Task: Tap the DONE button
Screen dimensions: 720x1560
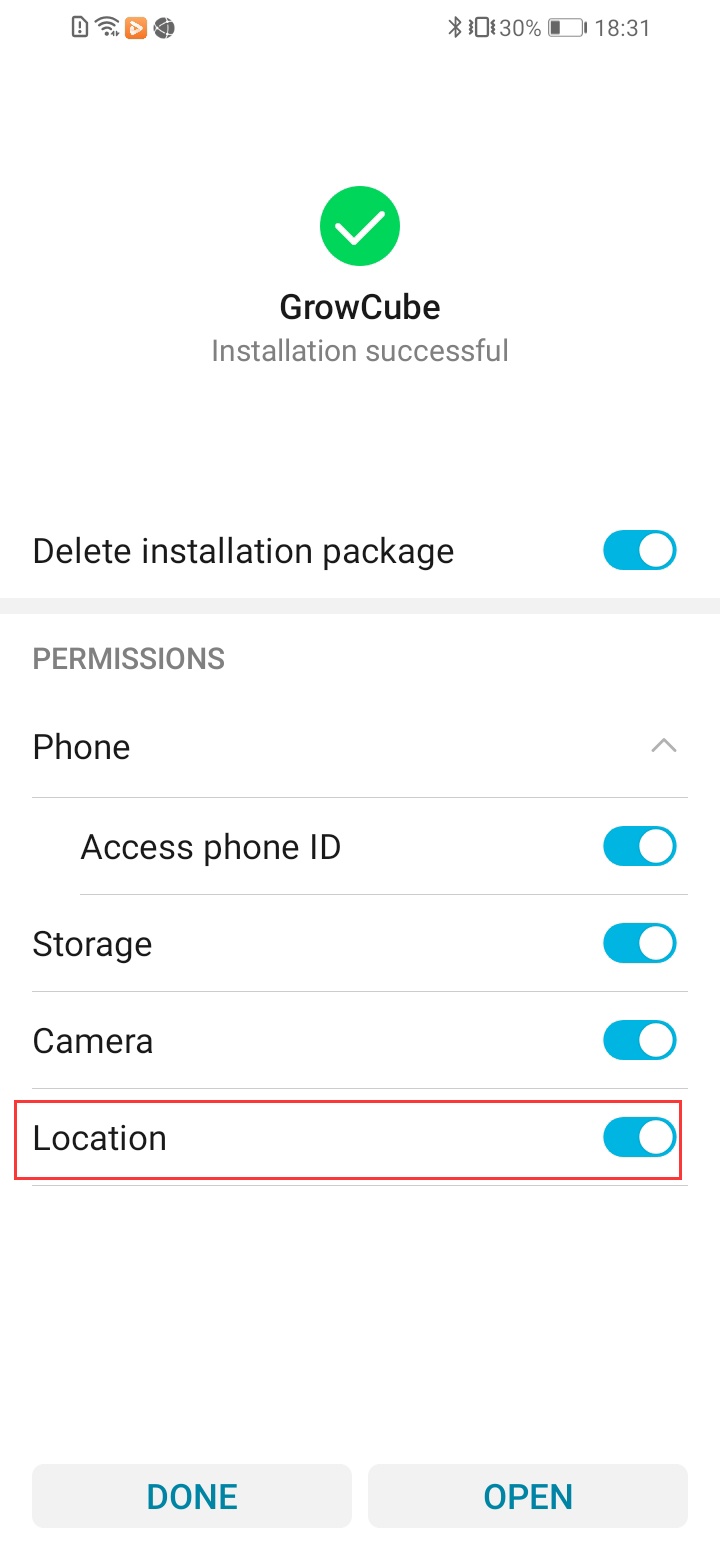Action: (192, 1496)
